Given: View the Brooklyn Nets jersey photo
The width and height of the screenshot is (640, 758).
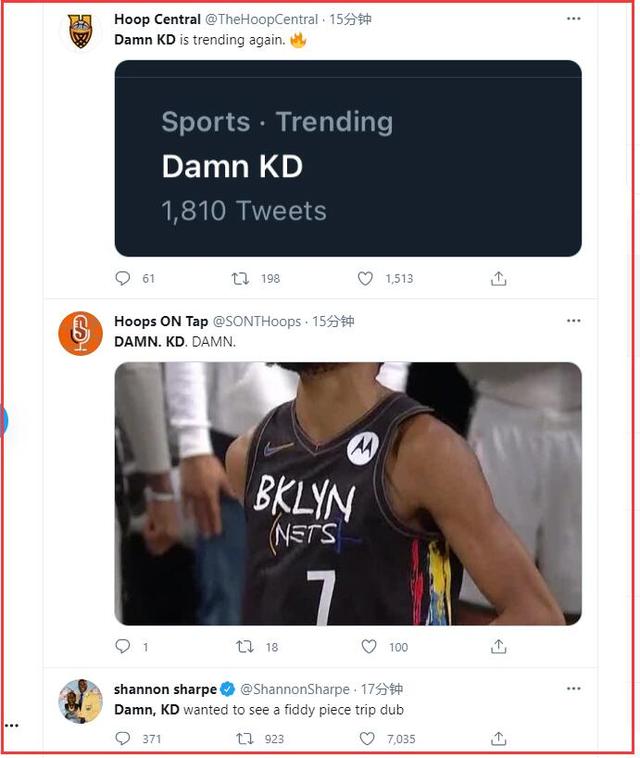Looking at the screenshot, I should [x=348, y=493].
